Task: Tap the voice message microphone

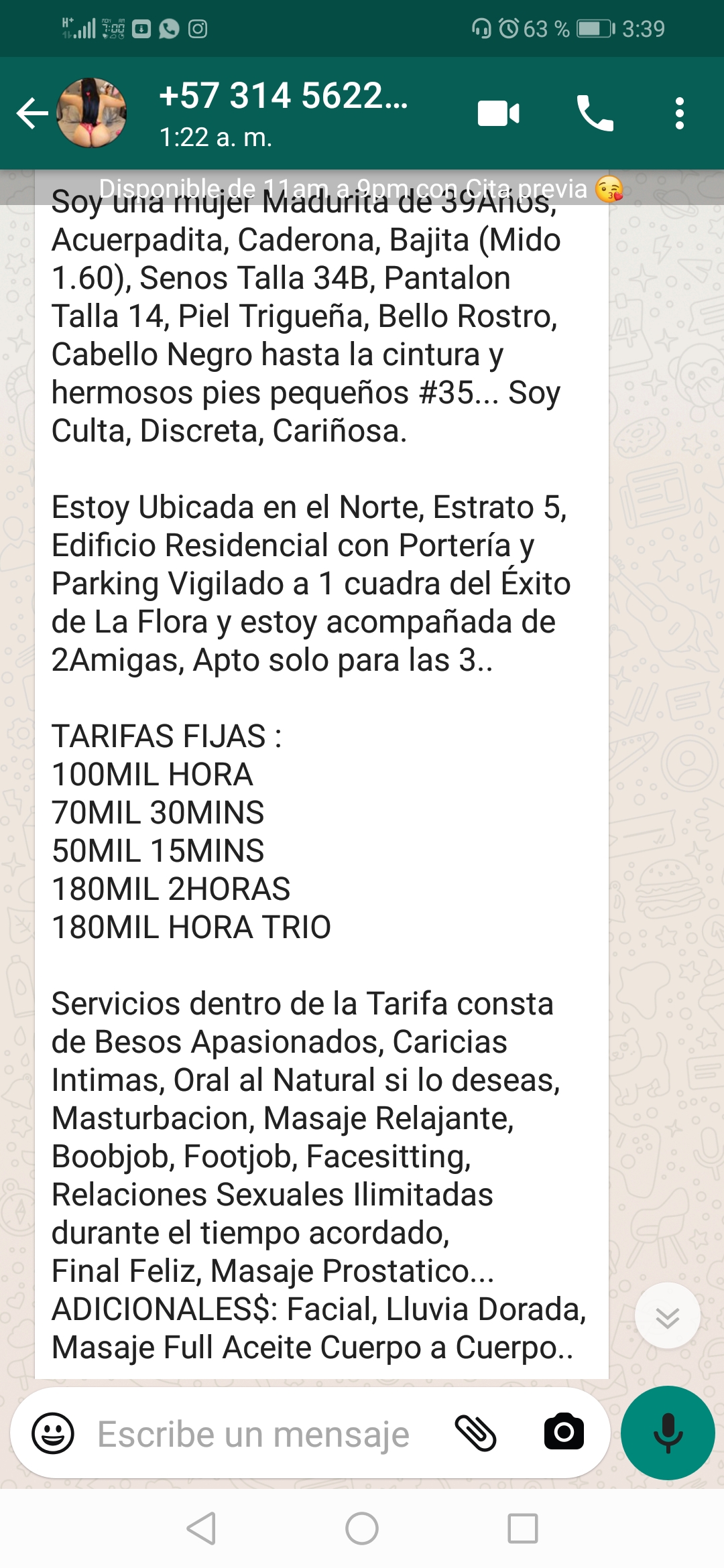Action: click(668, 1433)
